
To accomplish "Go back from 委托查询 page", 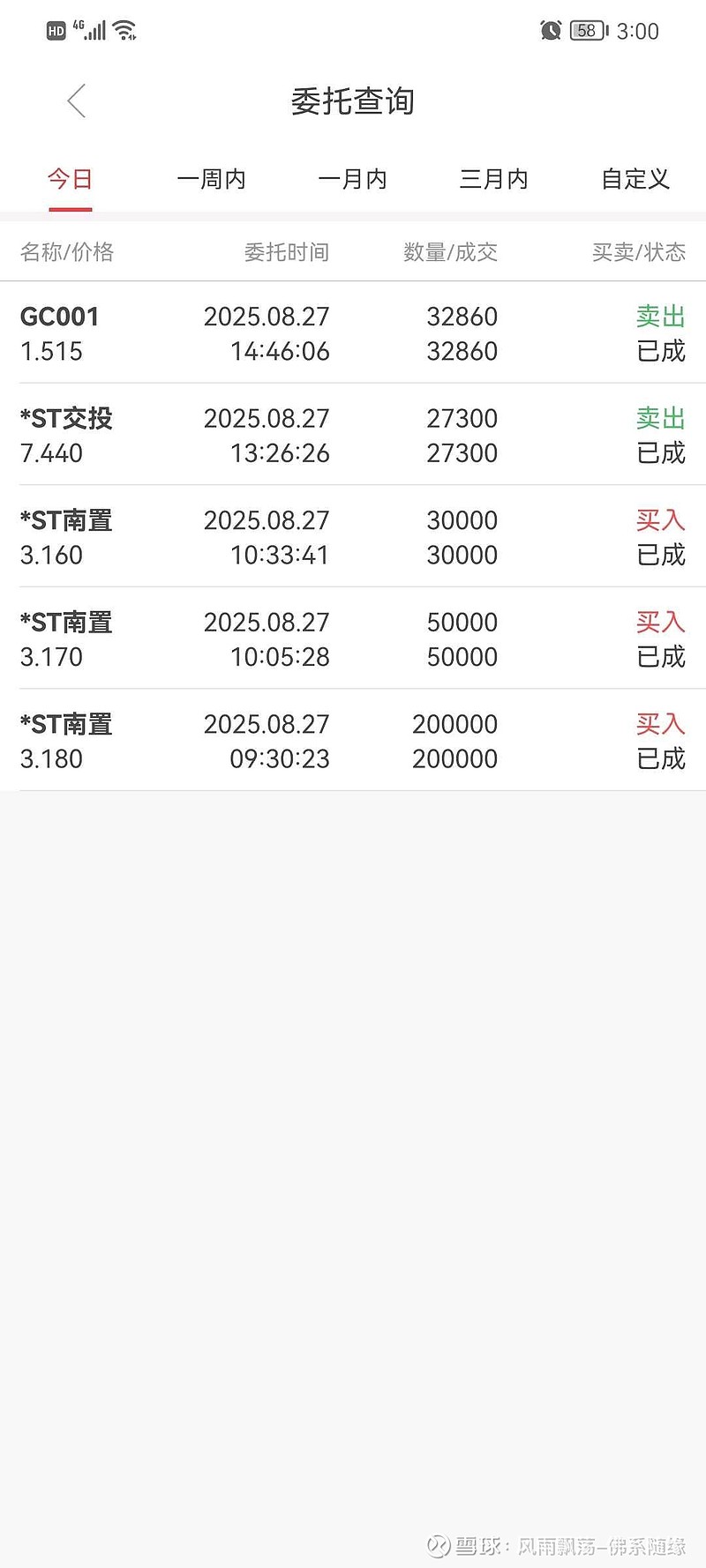I will 77,101.
